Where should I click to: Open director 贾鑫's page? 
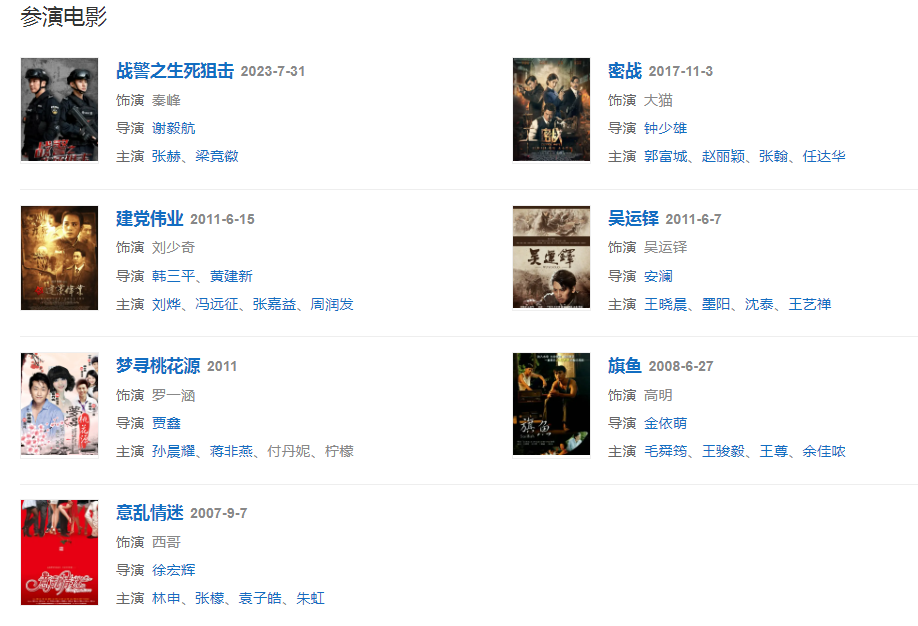coord(166,423)
